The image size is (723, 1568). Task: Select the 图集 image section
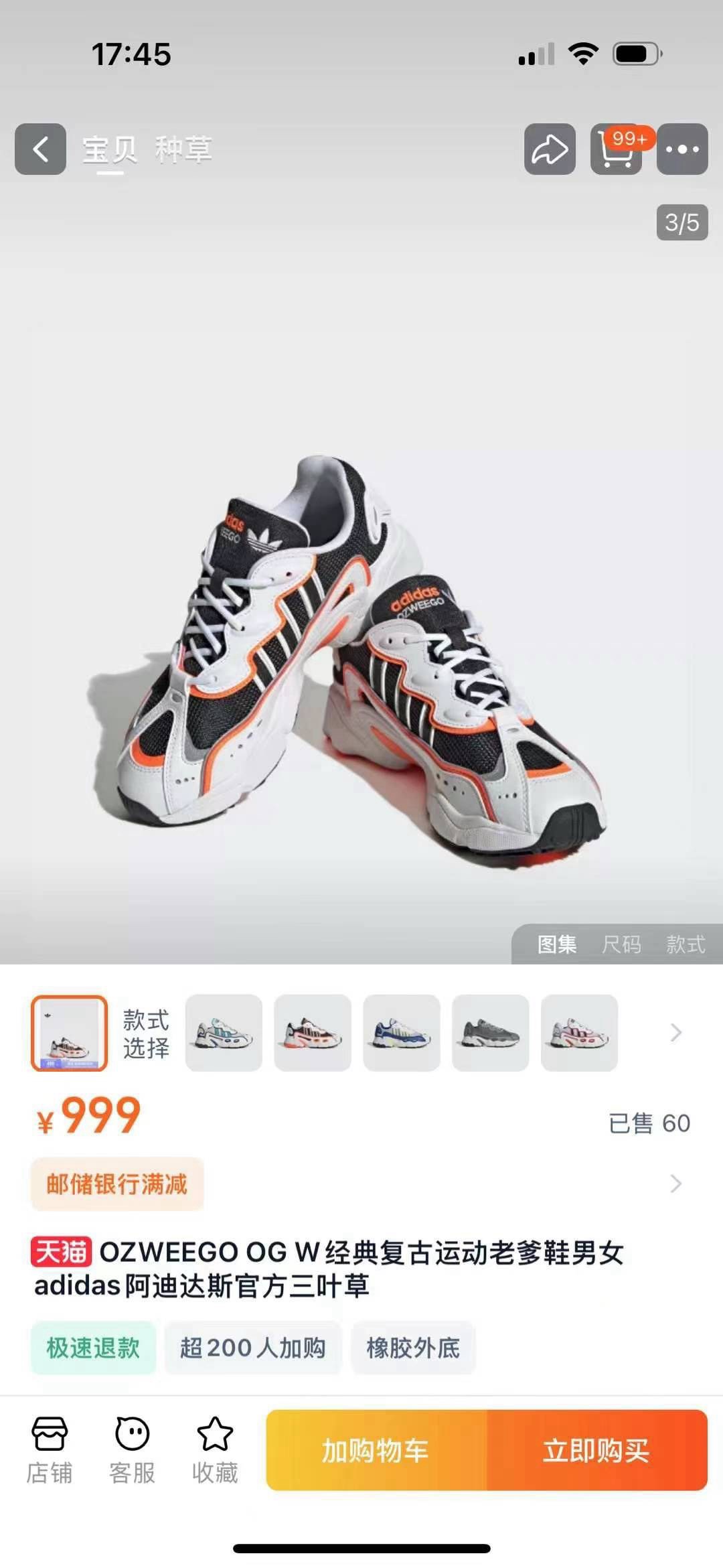tap(557, 944)
